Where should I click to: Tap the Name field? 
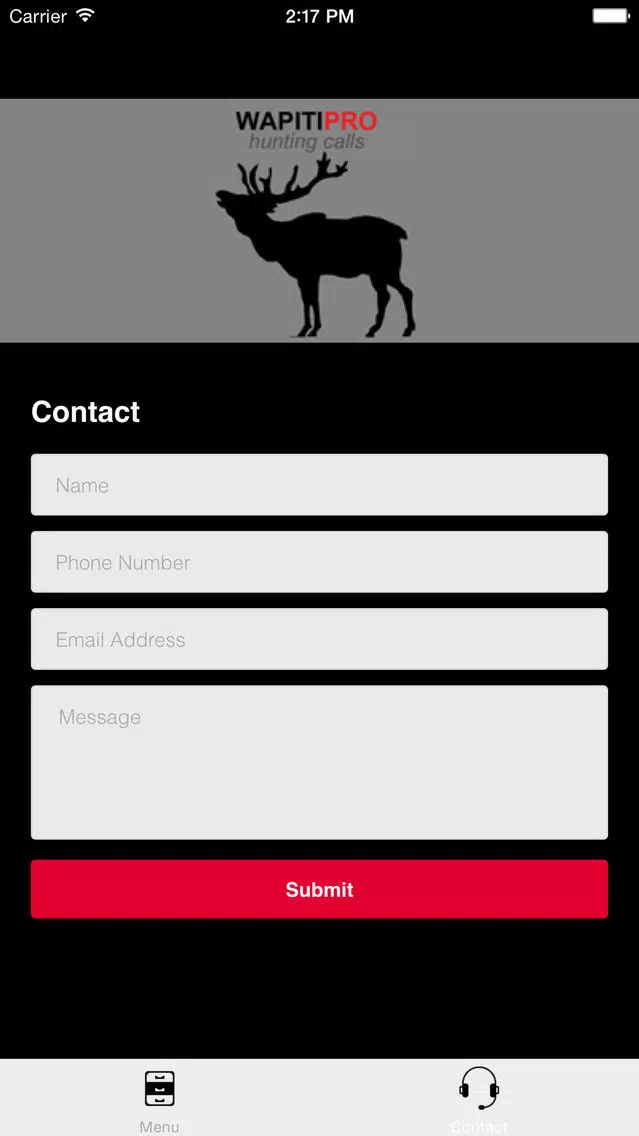(319, 485)
